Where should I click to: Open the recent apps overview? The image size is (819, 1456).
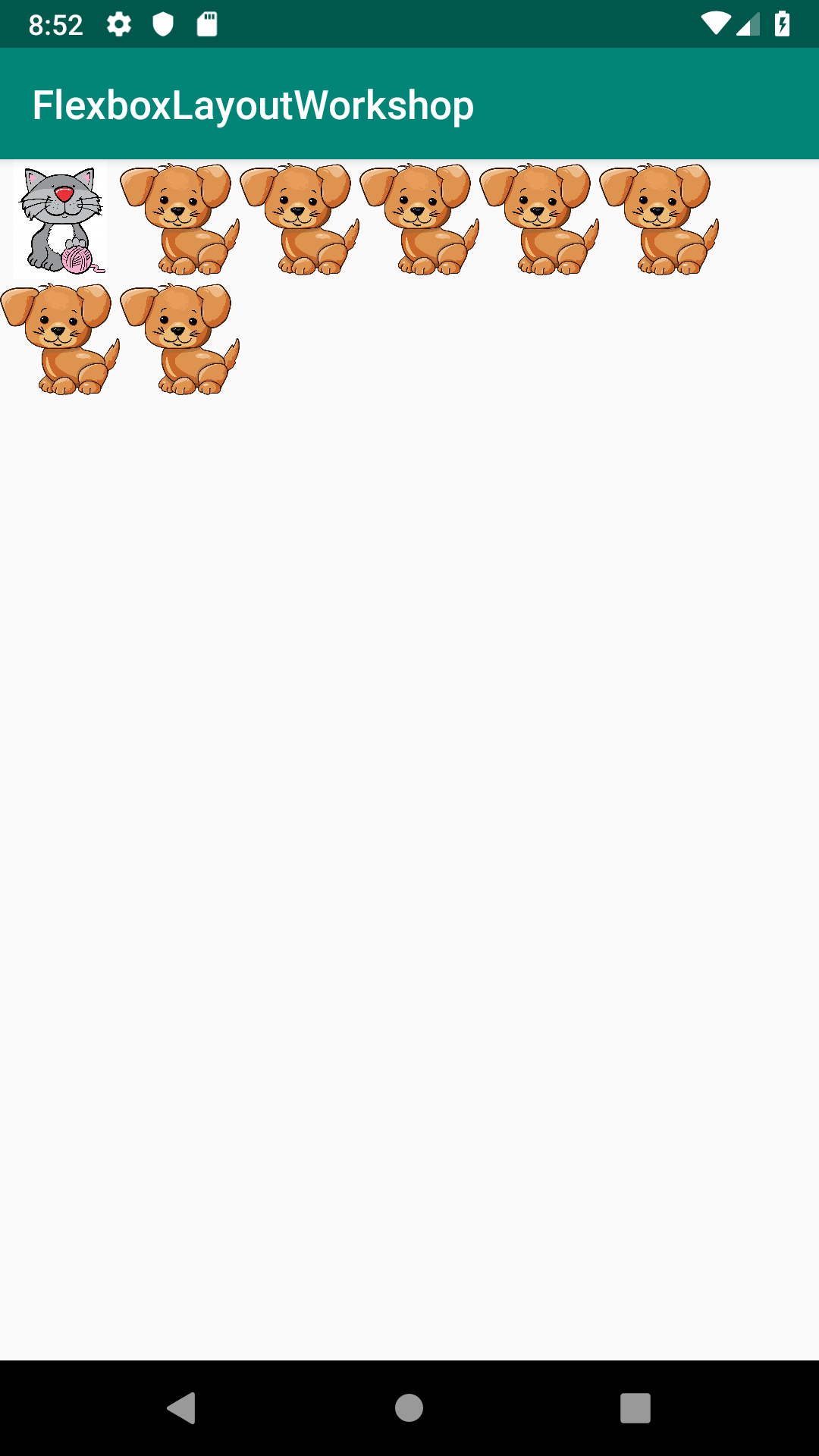tap(635, 1408)
